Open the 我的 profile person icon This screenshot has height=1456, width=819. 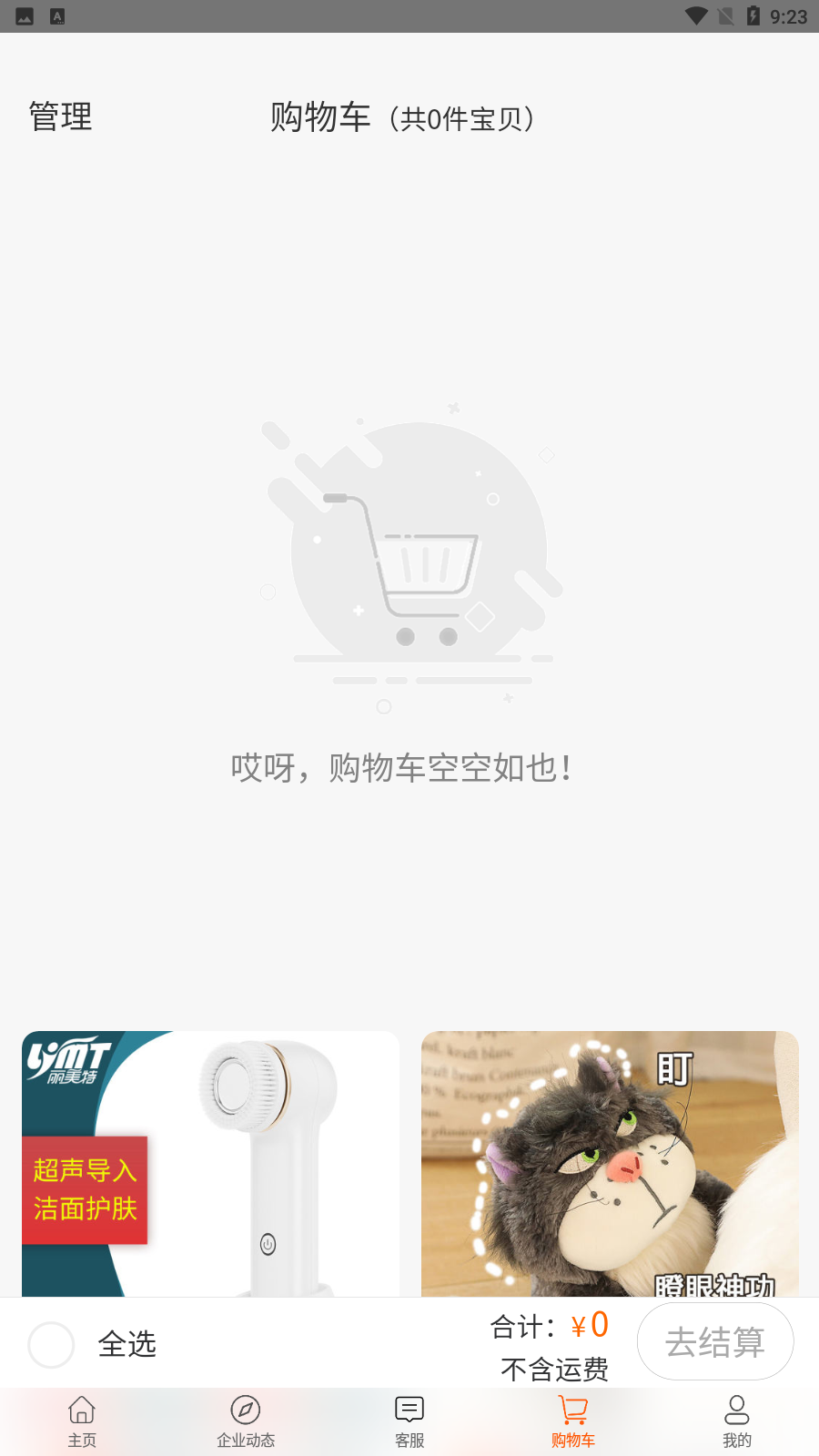click(736, 1409)
